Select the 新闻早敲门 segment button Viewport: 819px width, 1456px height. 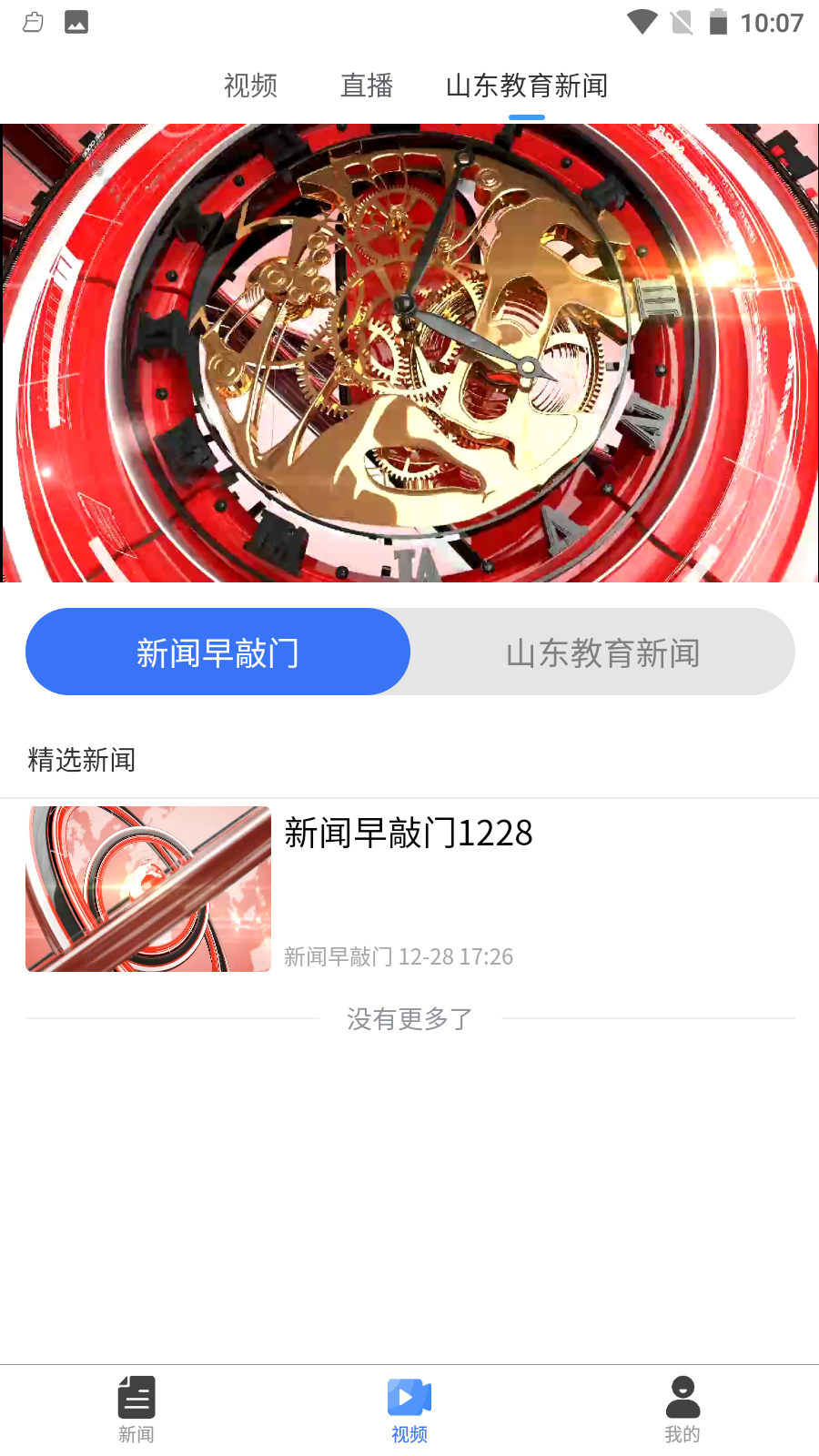(217, 652)
